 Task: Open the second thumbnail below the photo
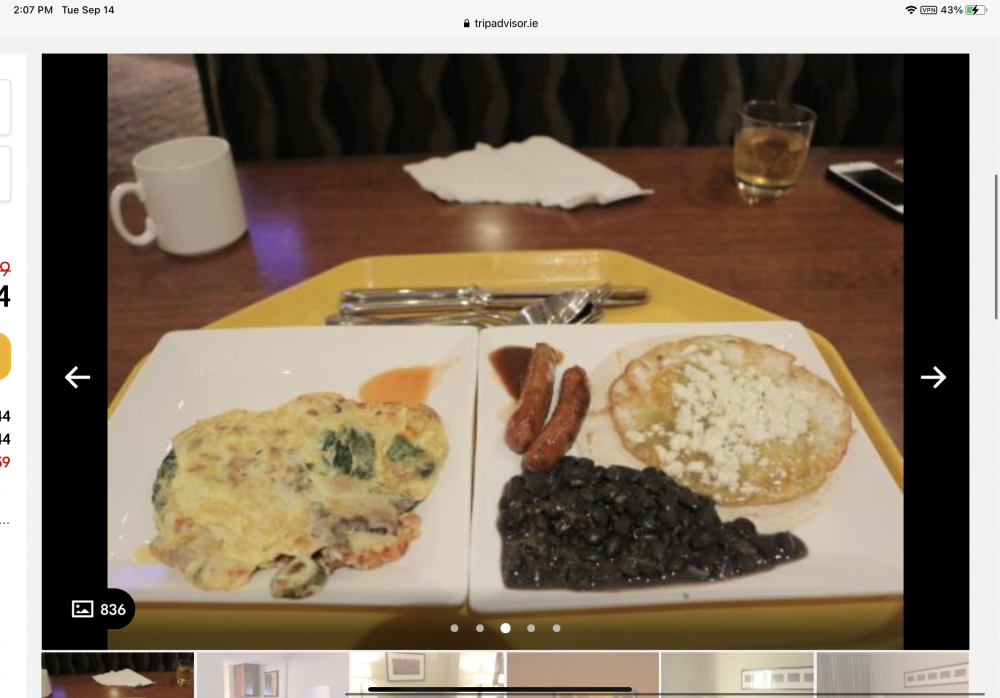(272, 675)
